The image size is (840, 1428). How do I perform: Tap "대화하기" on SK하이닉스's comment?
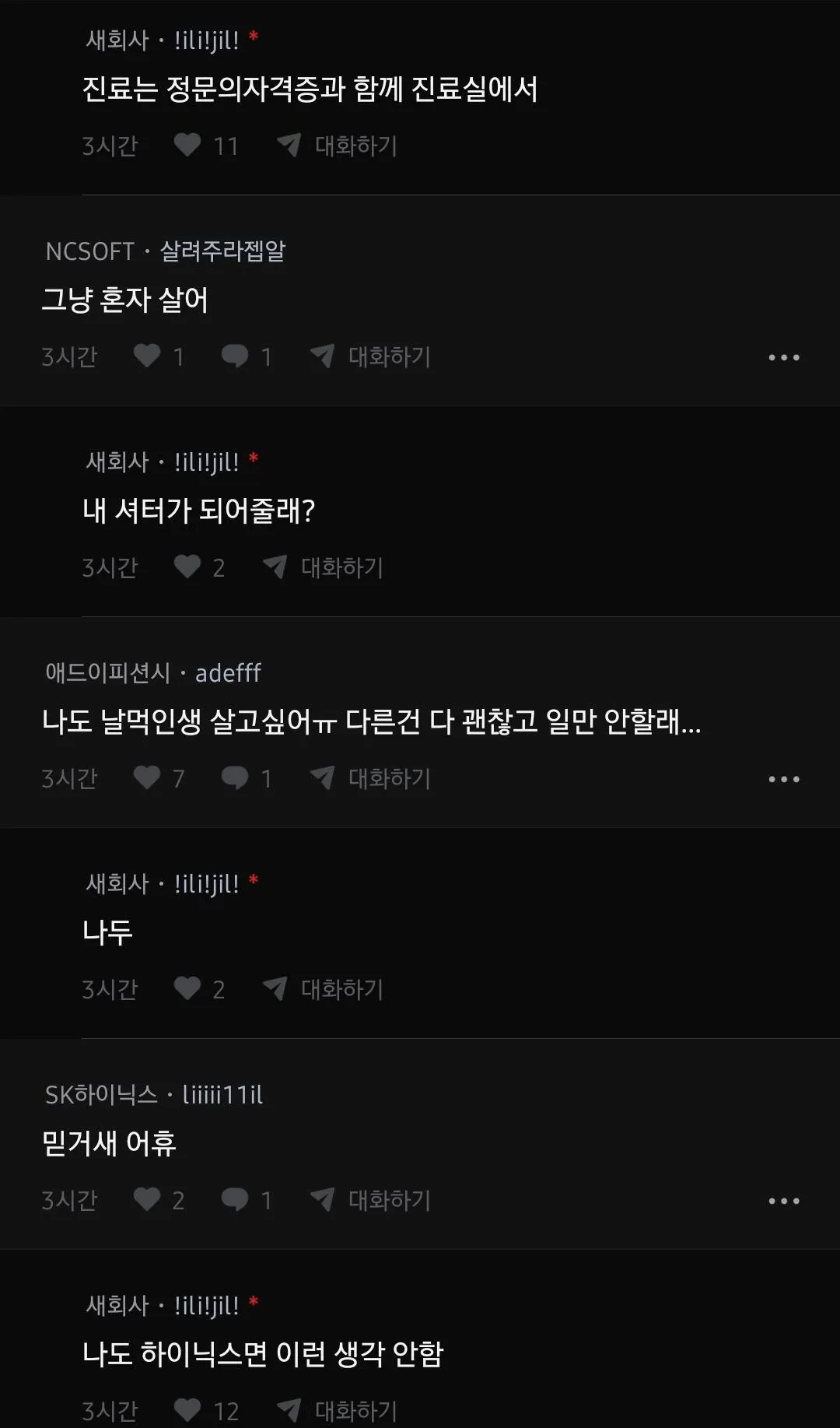(x=389, y=1200)
